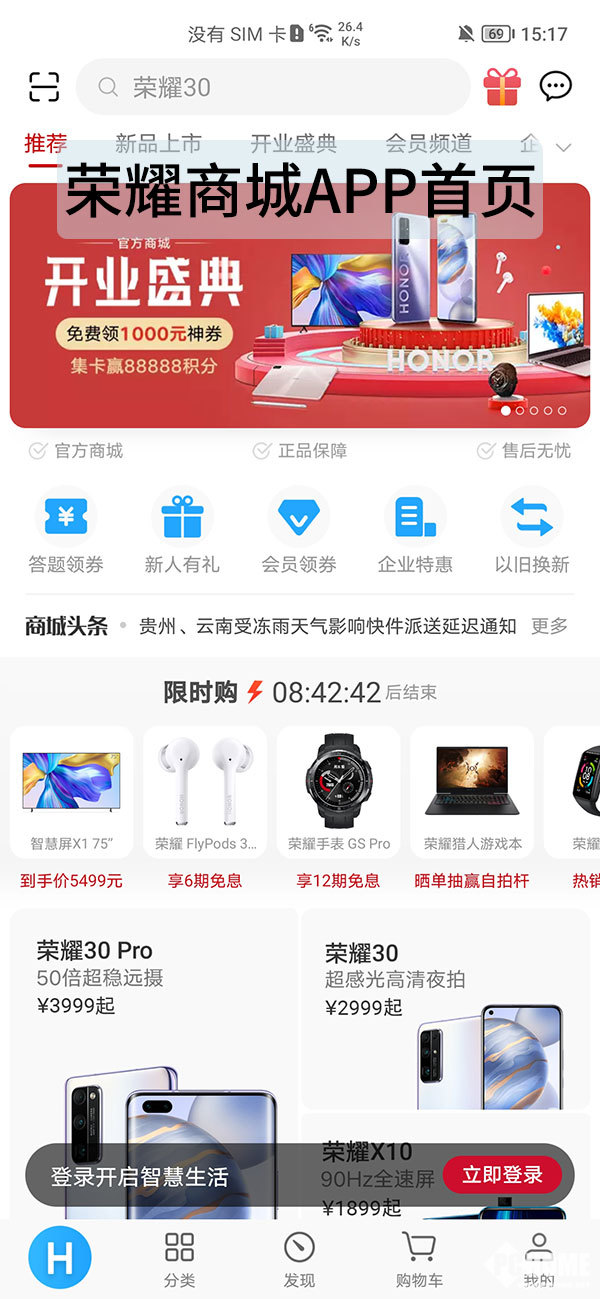Image resolution: width=600 pixels, height=1299 pixels.
Task: Open the 开业盛典 promotional banner
Action: click(x=300, y=305)
